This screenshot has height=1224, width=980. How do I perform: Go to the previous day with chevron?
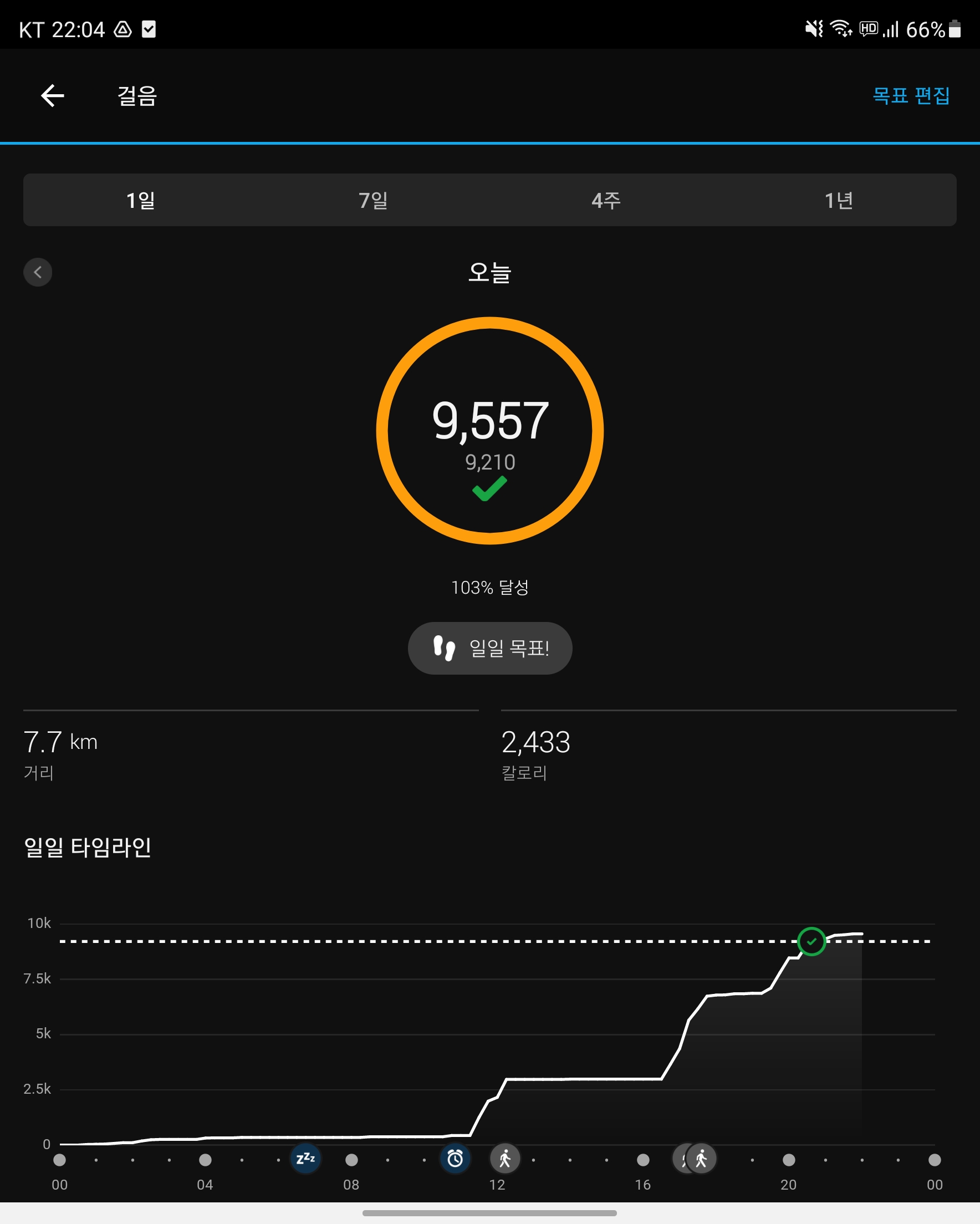coord(38,272)
